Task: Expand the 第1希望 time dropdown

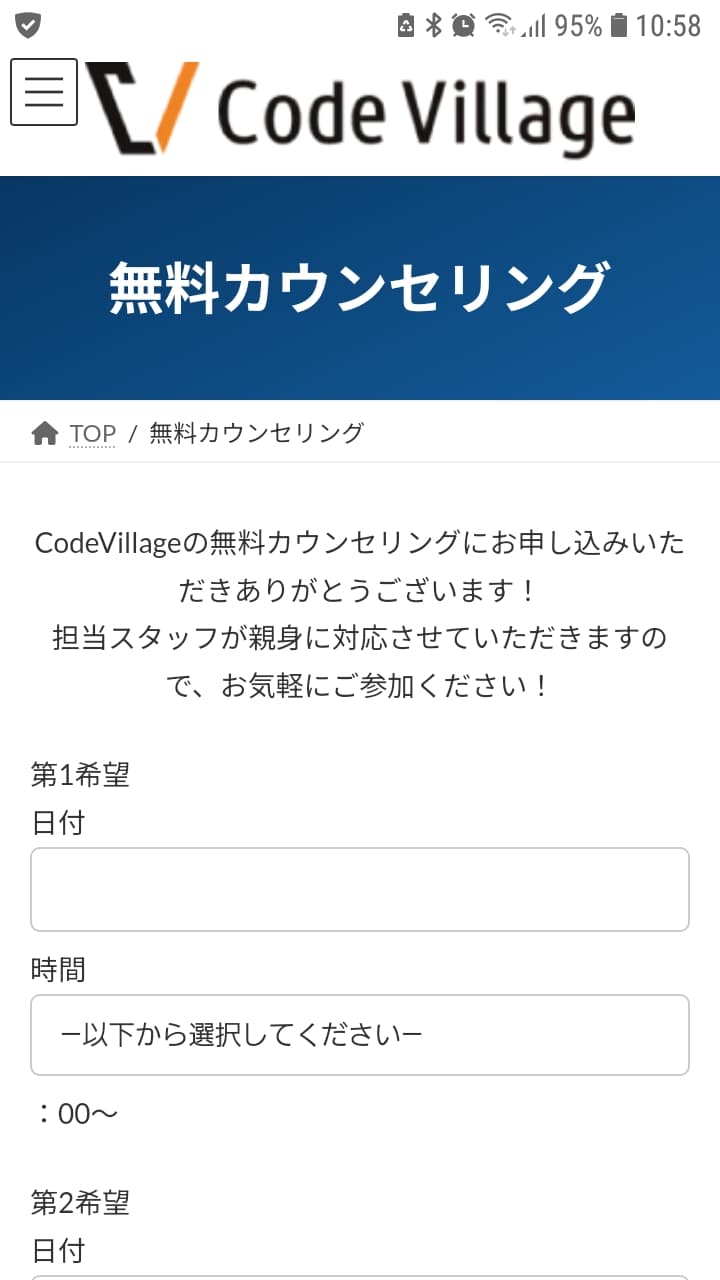Action: (360, 1034)
